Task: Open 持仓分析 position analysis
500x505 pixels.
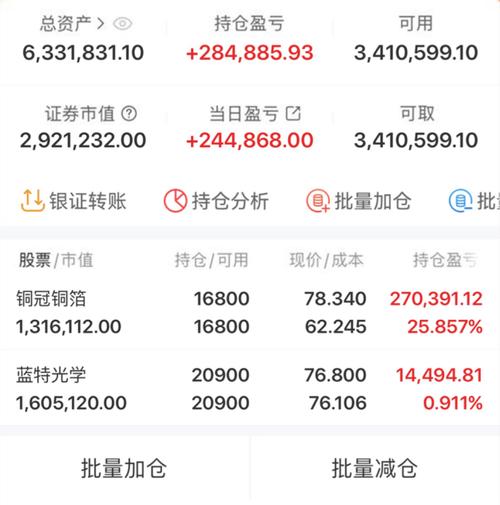Action: 216,201
